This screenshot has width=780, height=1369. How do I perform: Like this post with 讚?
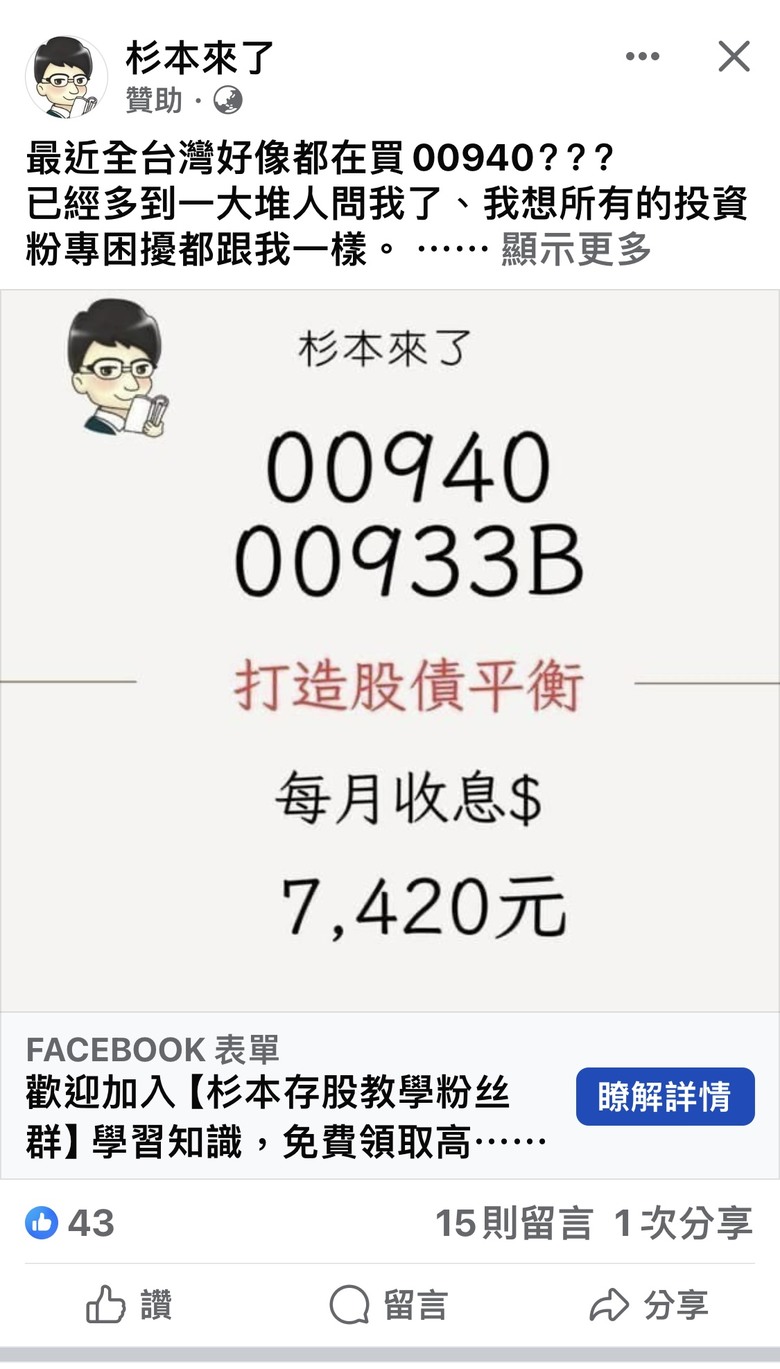pyautogui.click(x=129, y=1305)
